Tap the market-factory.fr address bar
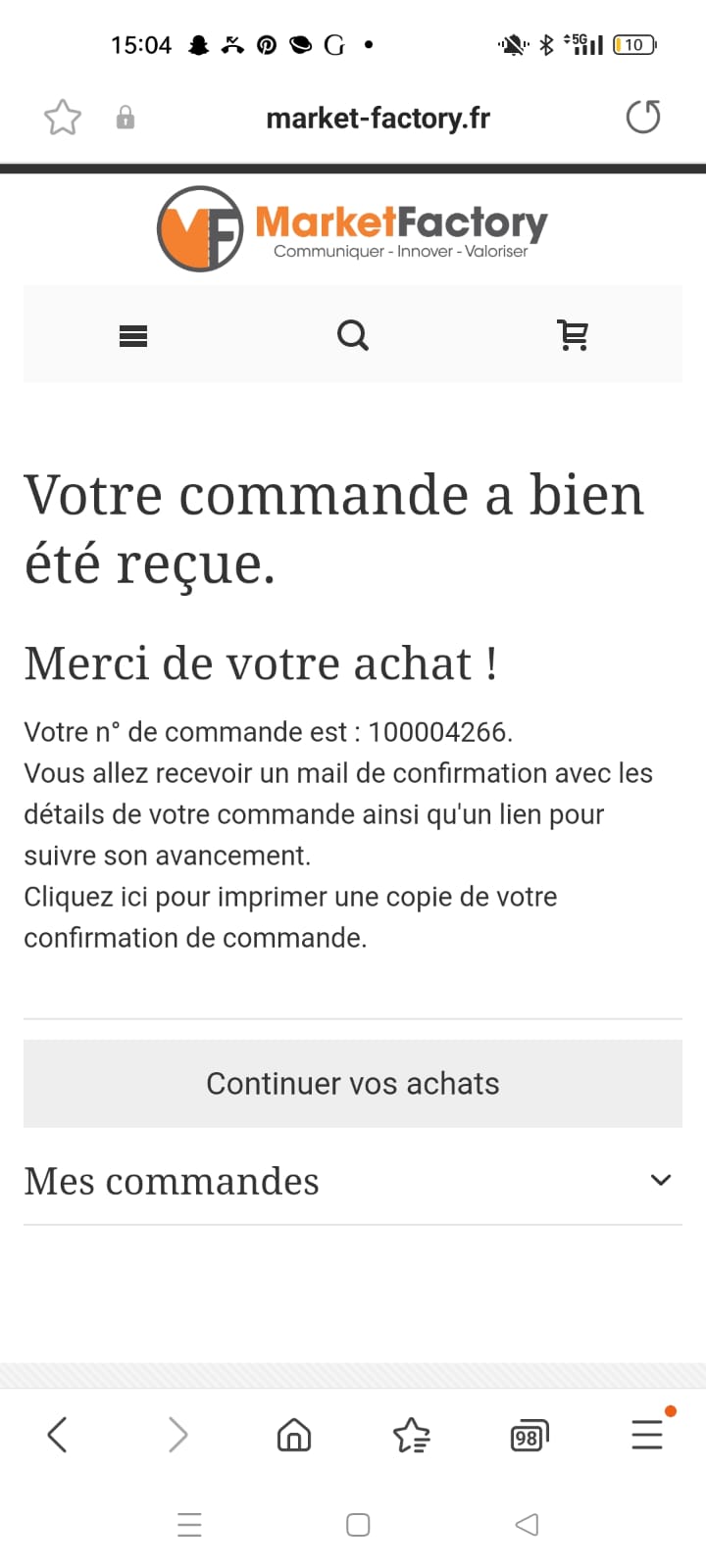Image resolution: width=706 pixels, height=1568 pixels. click(x=378, y=119)
